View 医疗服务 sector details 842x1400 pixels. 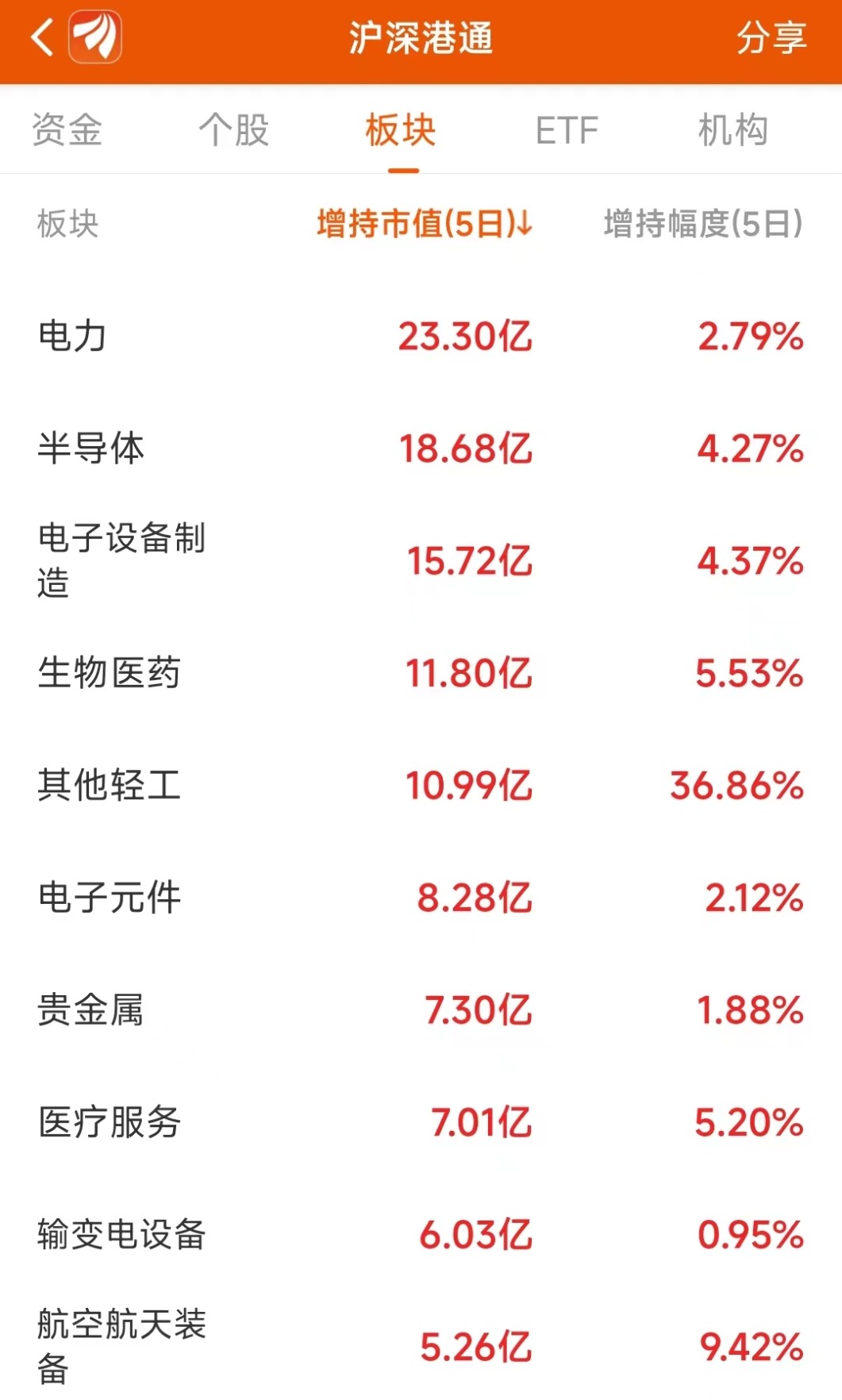coord(421,1123)
